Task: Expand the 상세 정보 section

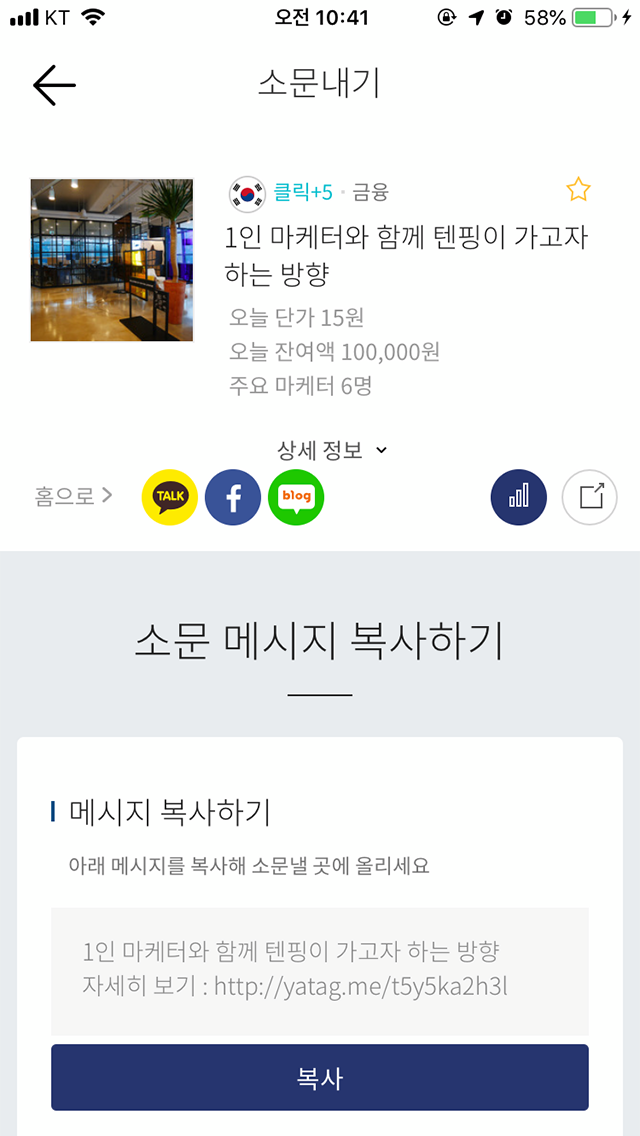Action: point(331,450)
